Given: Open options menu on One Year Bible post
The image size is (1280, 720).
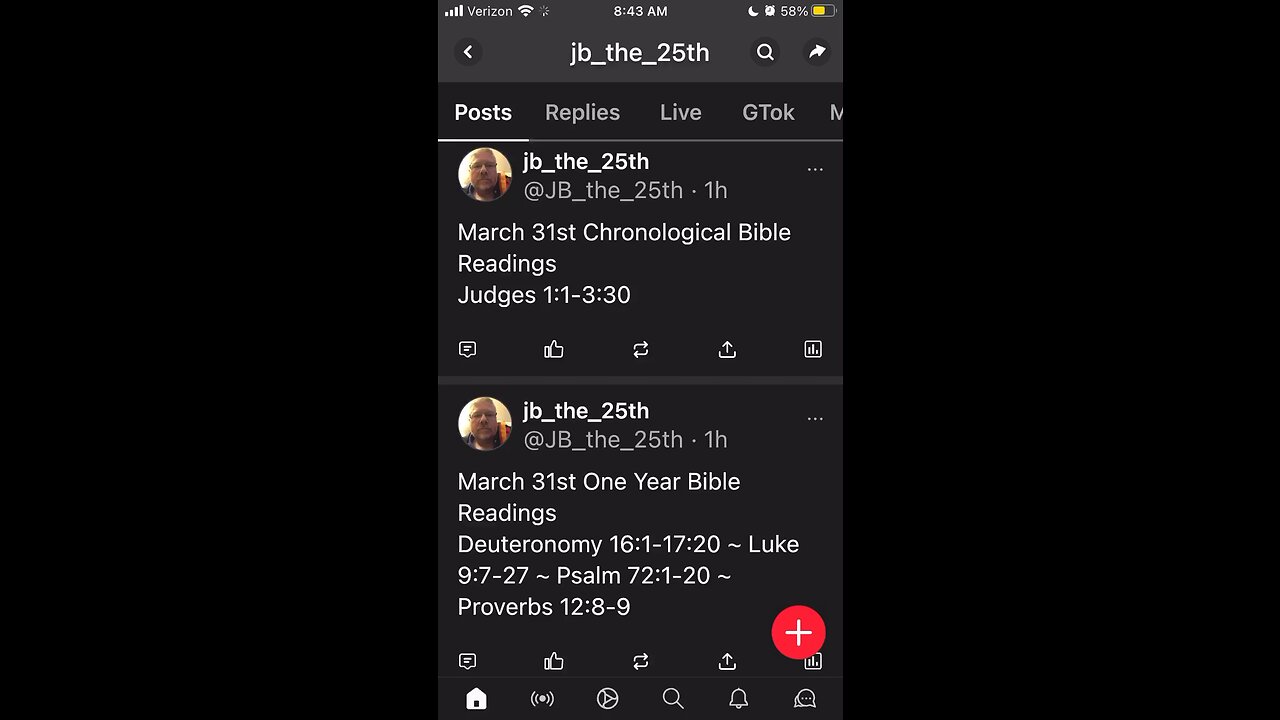Looking at the screenshot, I should (815, 418).
